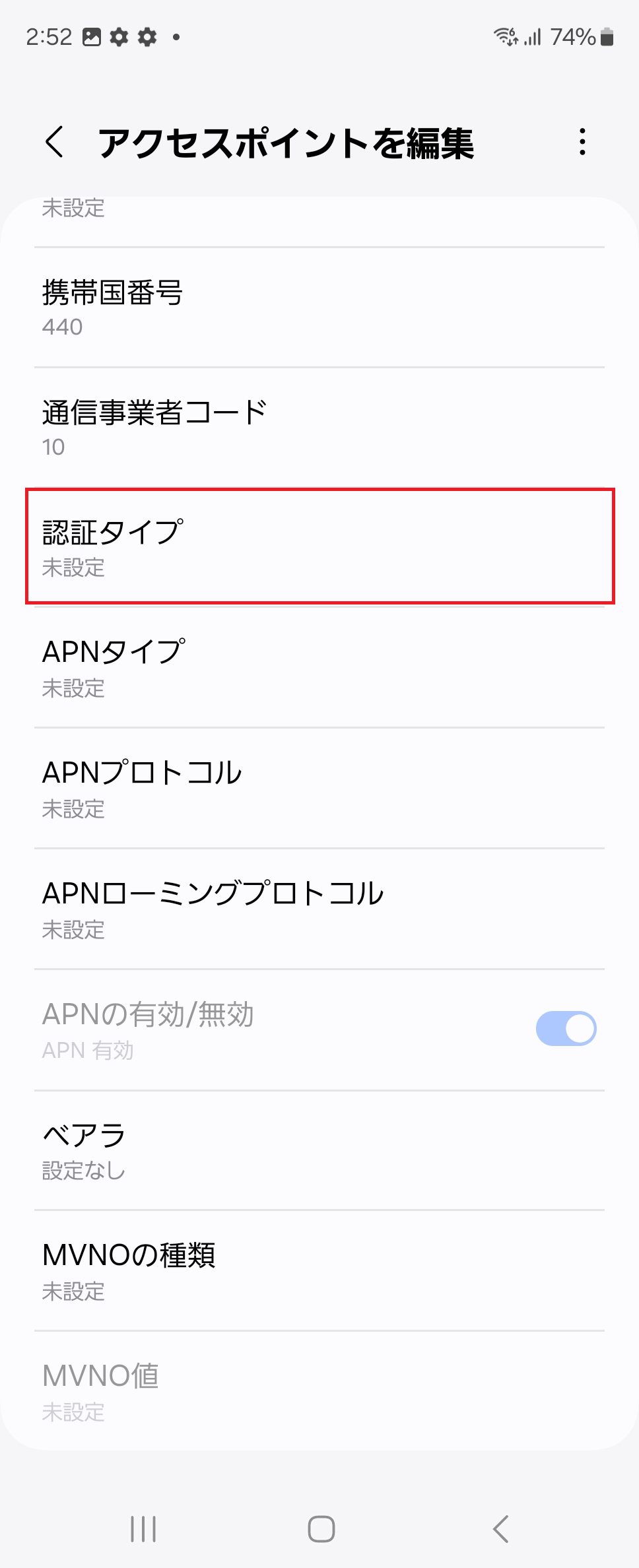
Task: Tap the first gear icon in status bar
Action: [x=119, y=37]
